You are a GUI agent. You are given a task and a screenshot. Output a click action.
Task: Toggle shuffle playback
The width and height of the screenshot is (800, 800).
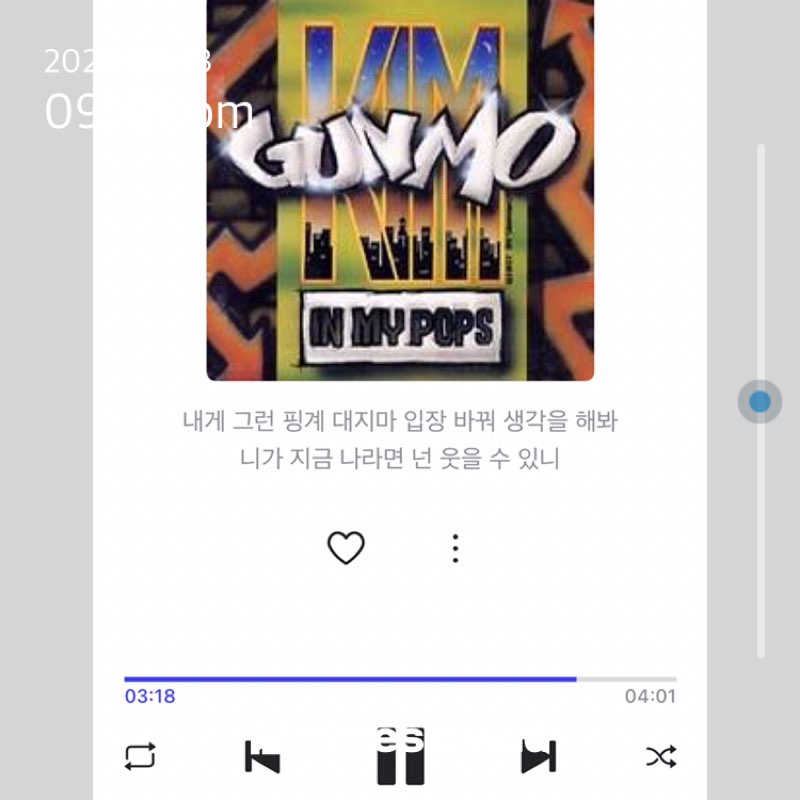pos(660,756)
